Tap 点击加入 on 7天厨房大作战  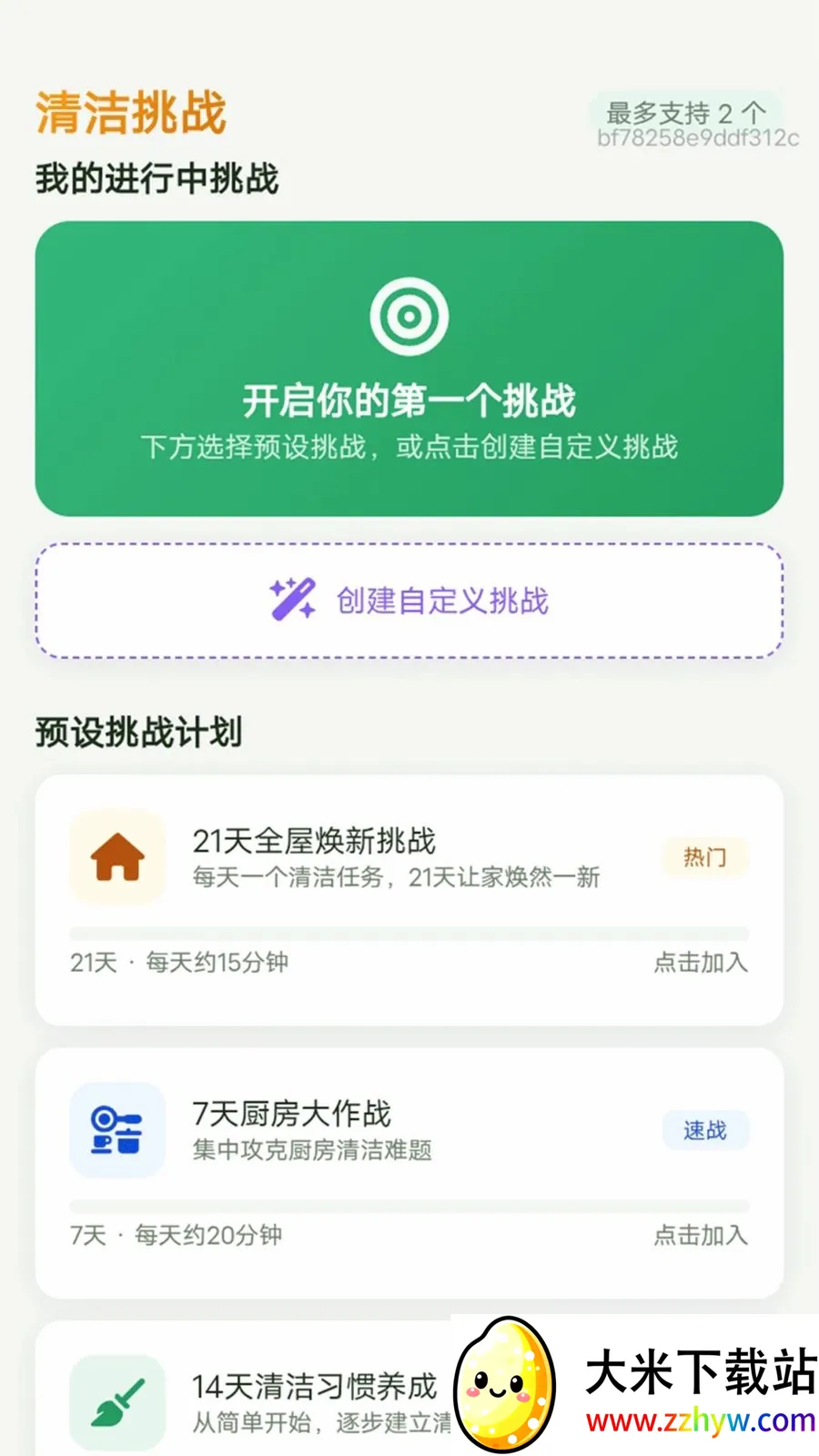pos(699,1236)
